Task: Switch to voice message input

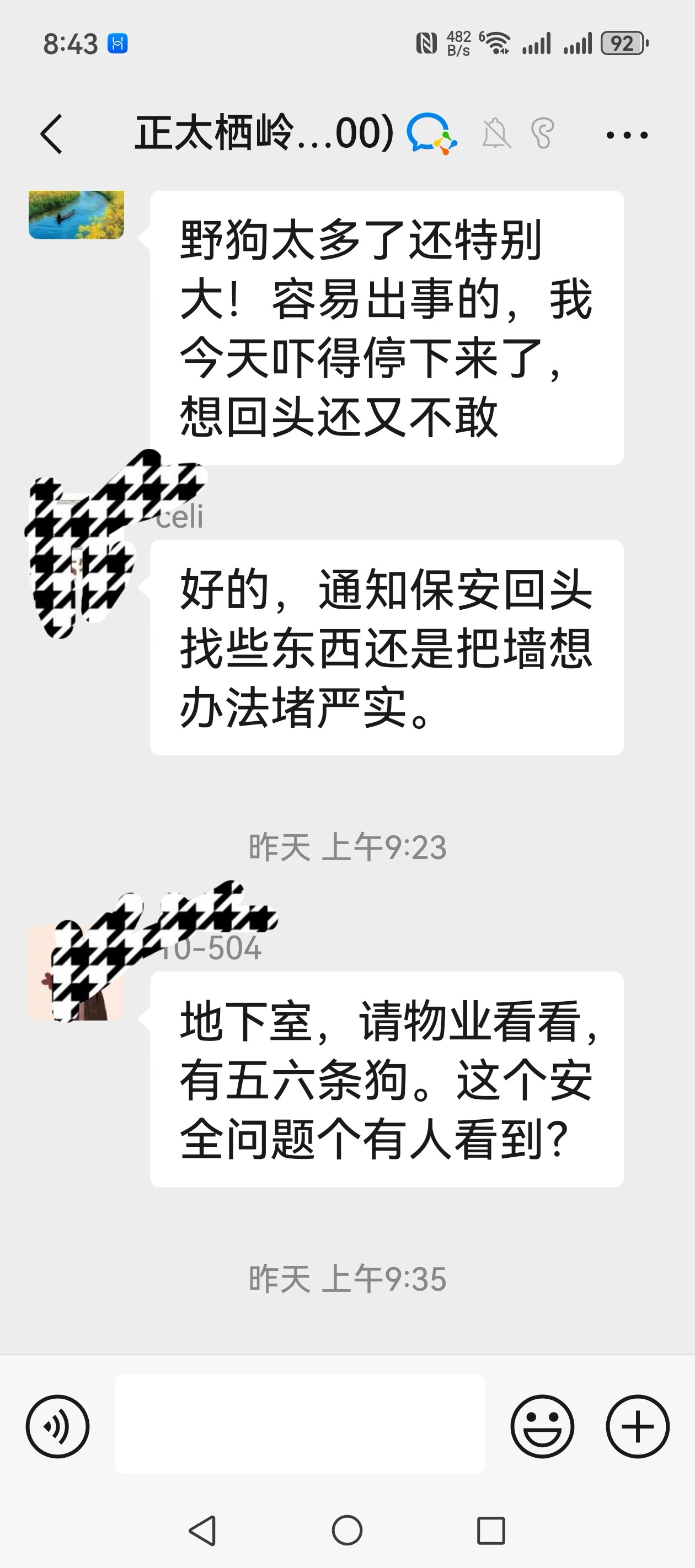Action: click(x=58, y=1426)
